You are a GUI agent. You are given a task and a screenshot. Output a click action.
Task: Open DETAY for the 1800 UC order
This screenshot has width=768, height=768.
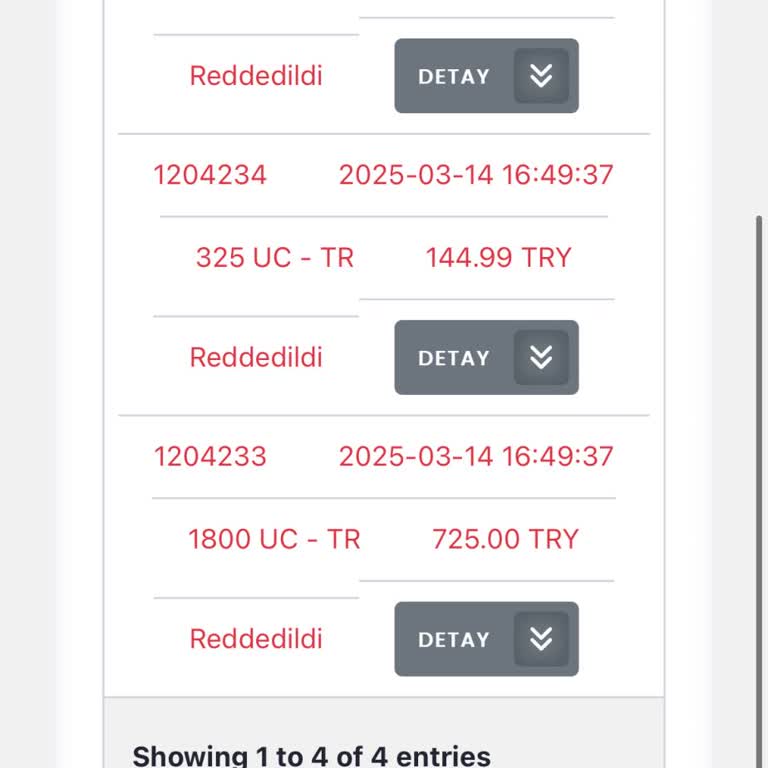click(x=486, y=640)
